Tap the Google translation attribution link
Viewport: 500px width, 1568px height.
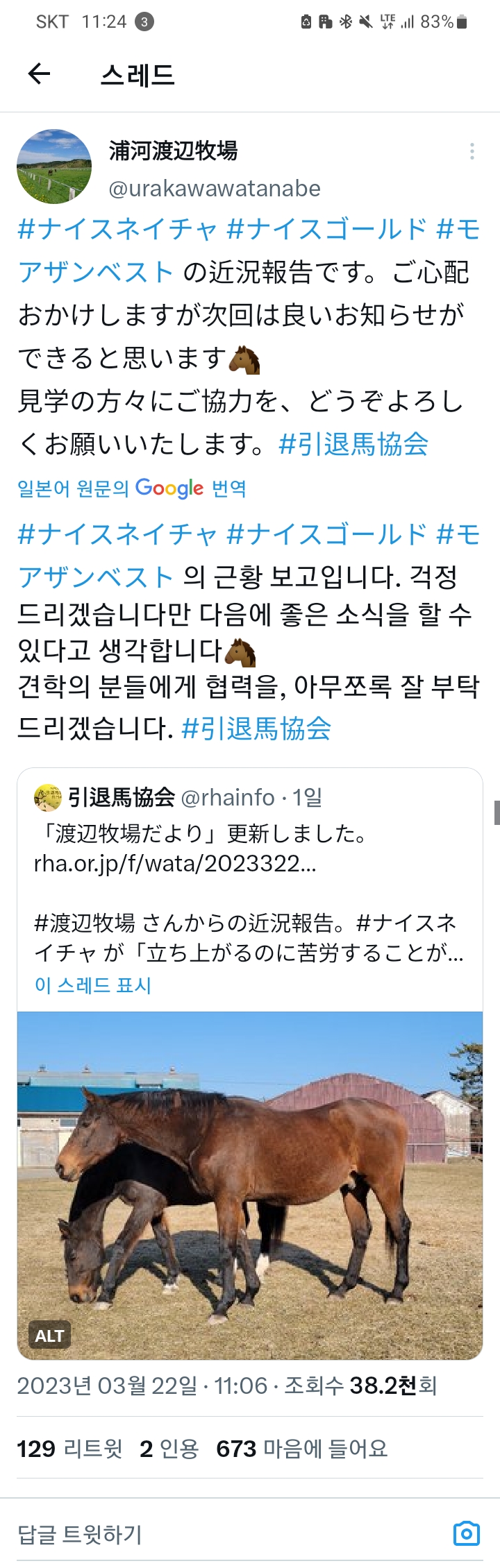pos(132,488)
